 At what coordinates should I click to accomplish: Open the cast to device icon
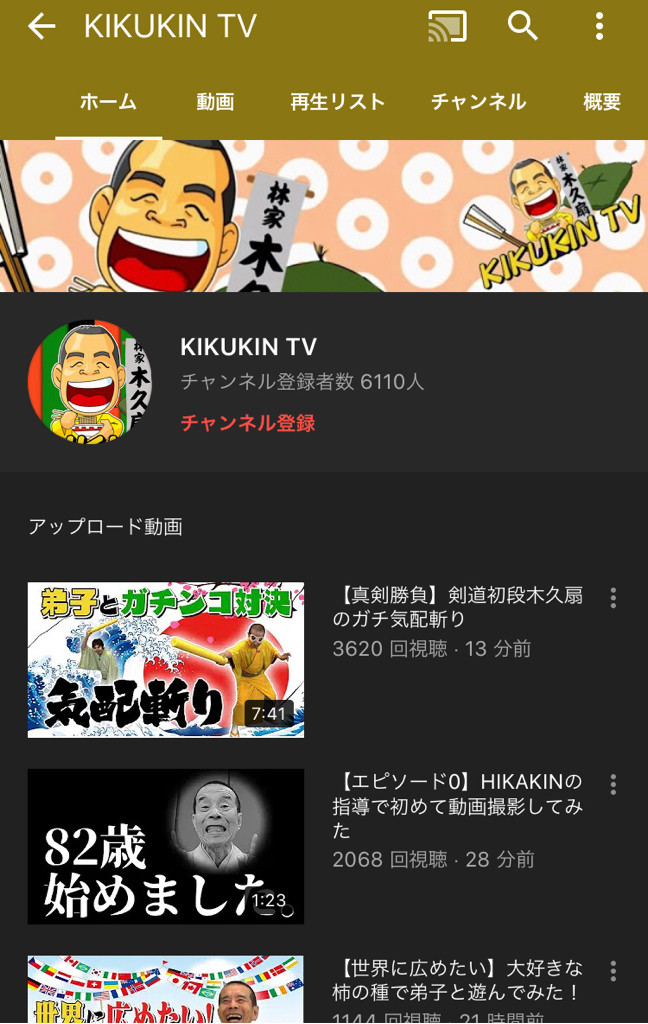point(447,27)
